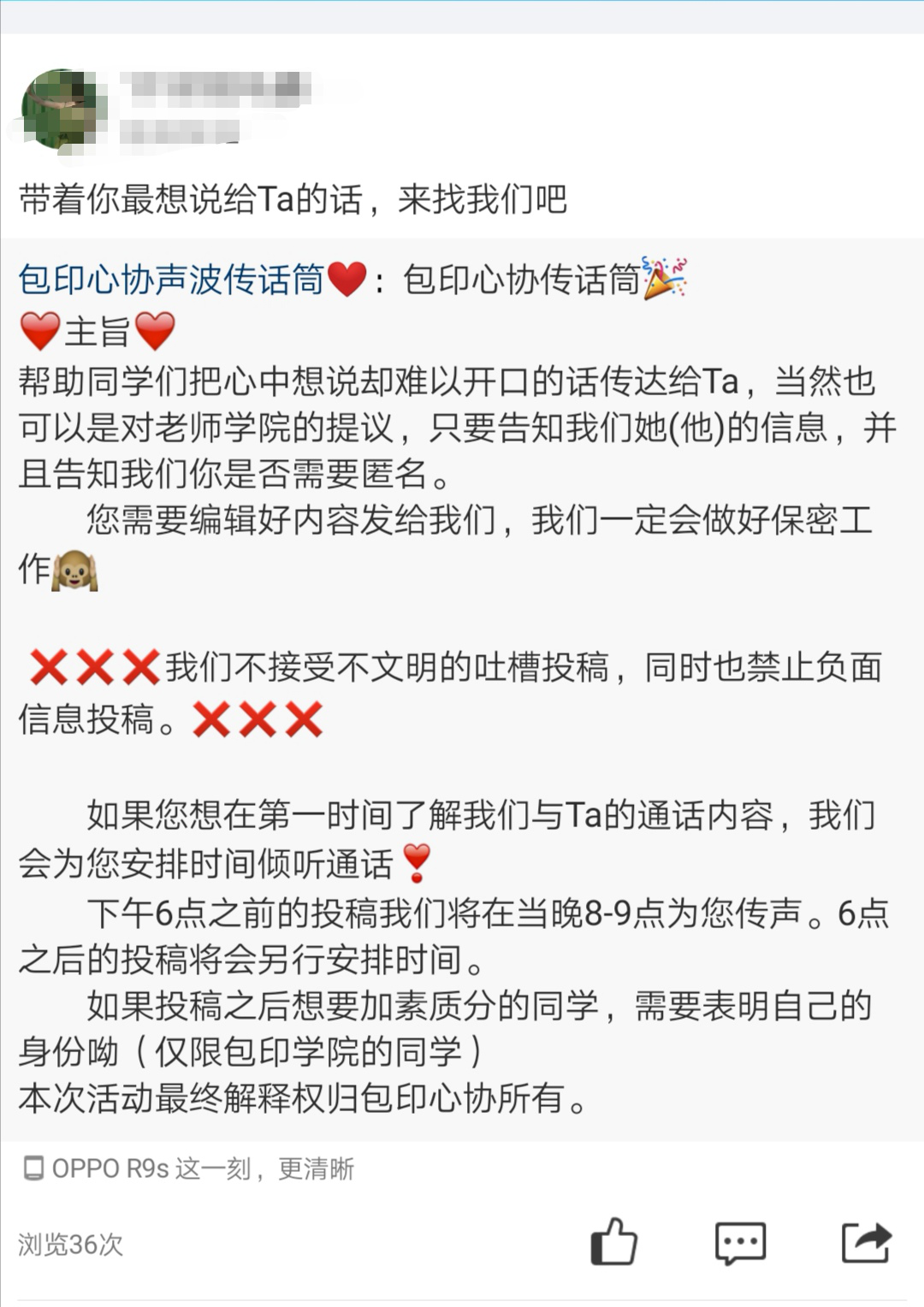Like this post with thumbs up
Image resolution: width=924 pixels, height=1307 pixels.
[x=613, y=1242]
